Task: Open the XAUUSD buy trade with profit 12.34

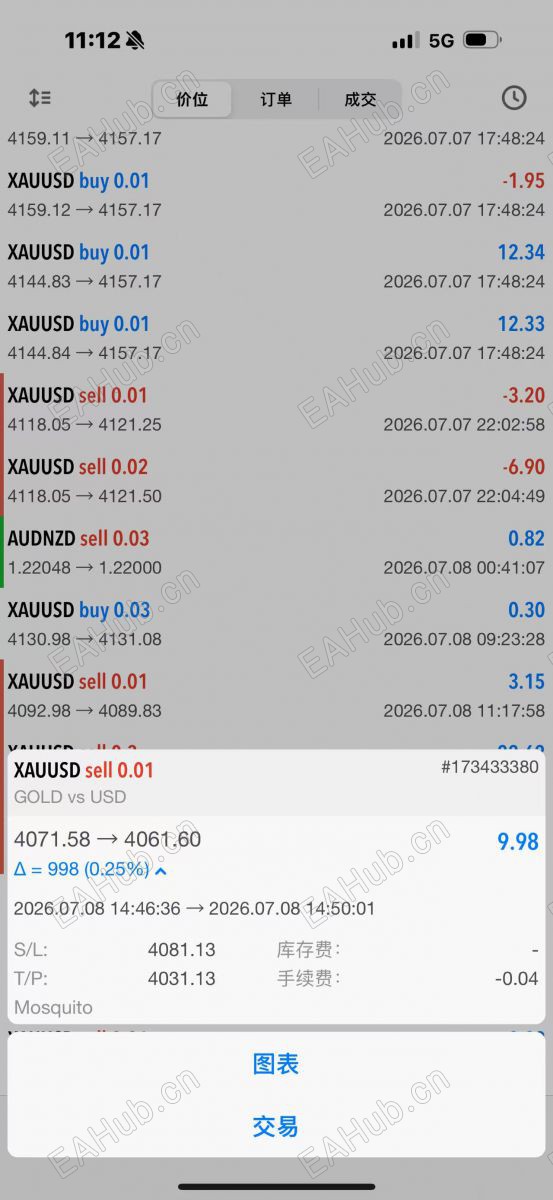Action: 276,266
